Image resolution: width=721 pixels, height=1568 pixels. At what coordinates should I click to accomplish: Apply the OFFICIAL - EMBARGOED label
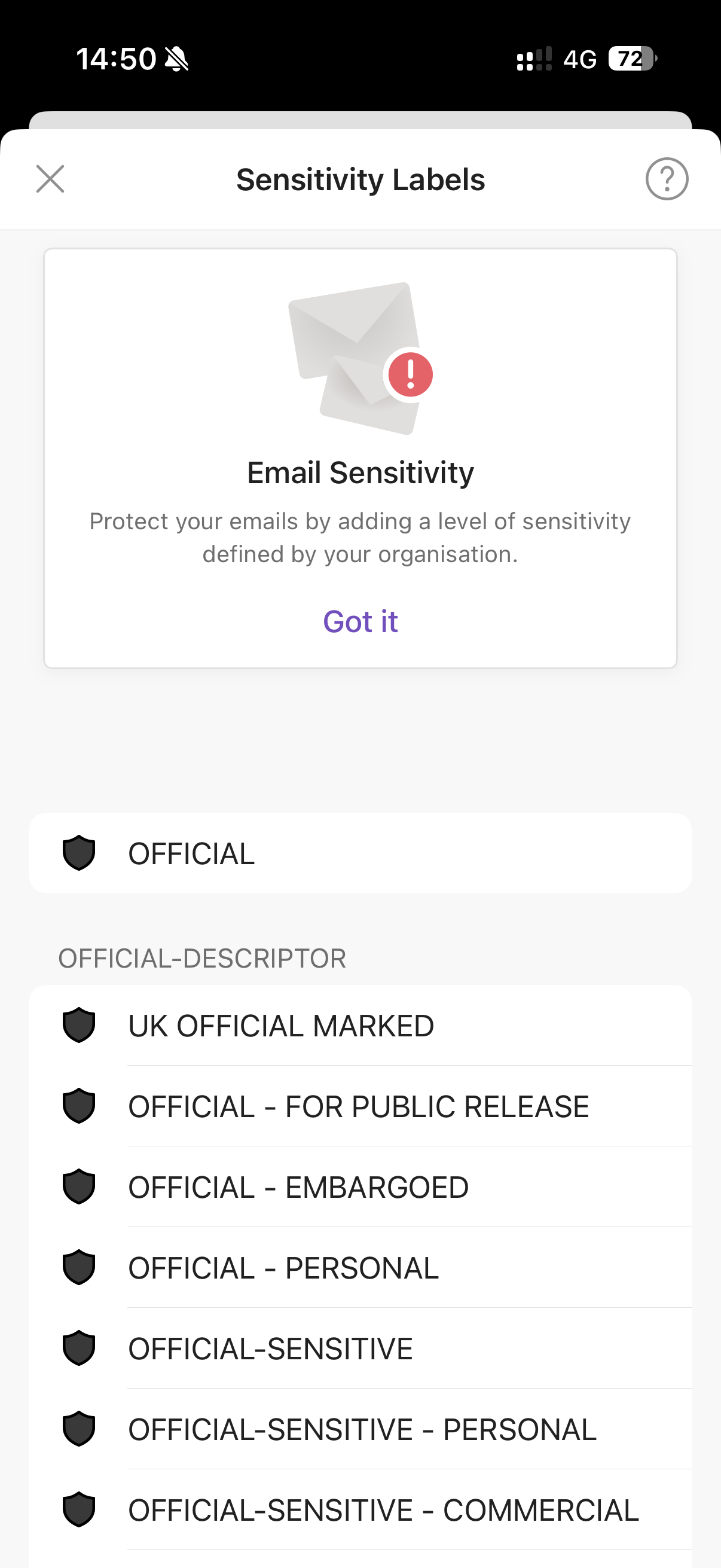360,1188
